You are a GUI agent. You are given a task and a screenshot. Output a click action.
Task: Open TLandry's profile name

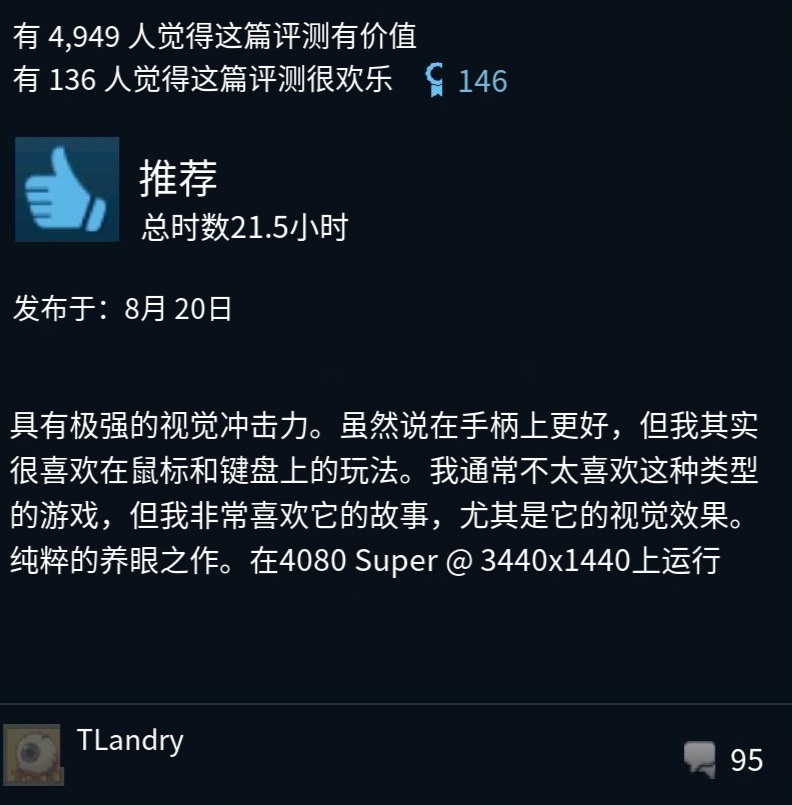130,741
